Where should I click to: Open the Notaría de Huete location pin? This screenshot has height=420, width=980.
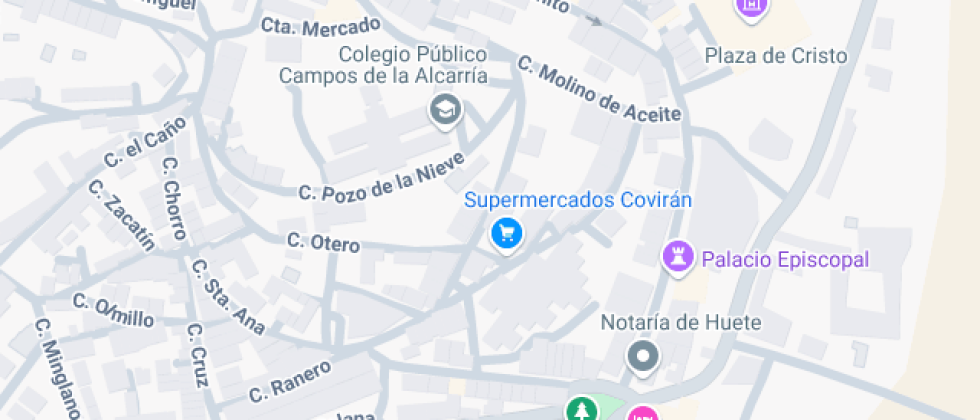point(643,356)
